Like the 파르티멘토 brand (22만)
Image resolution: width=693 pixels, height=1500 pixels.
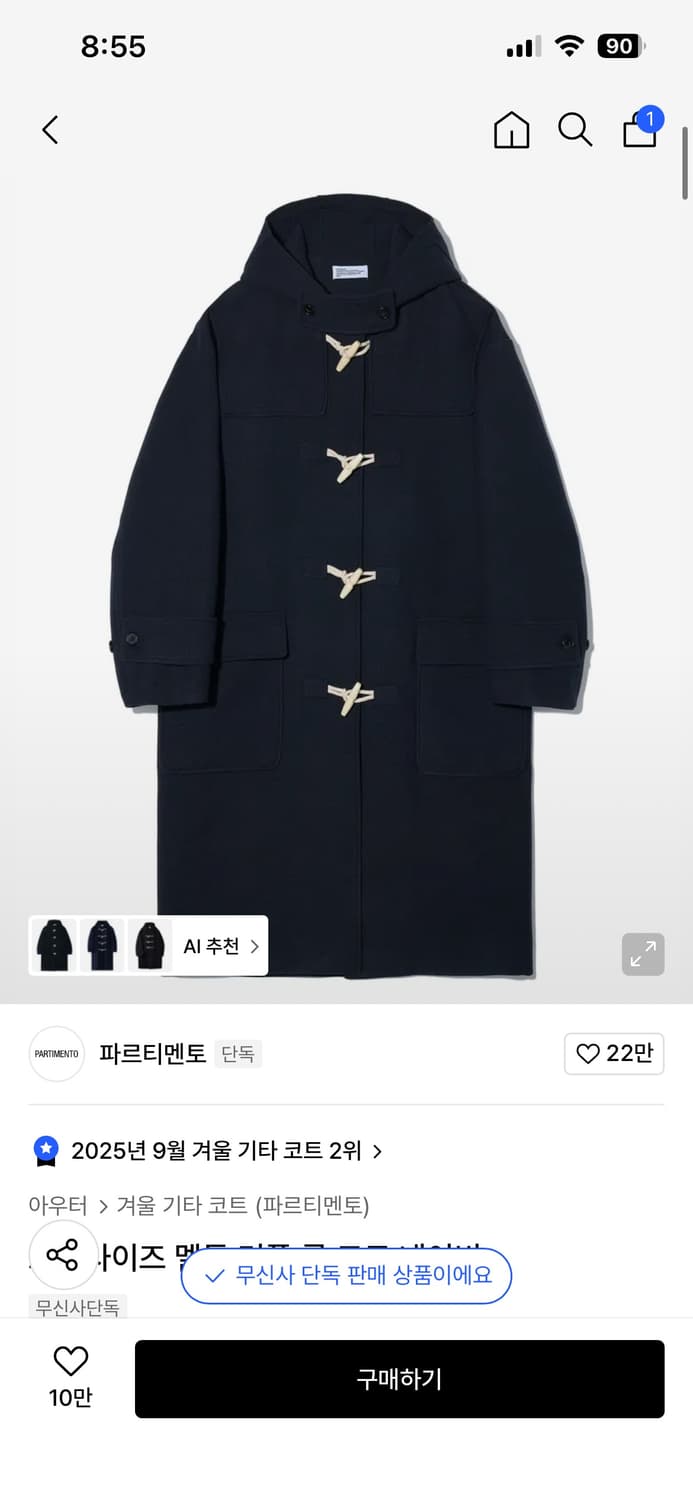(614, 1054)
